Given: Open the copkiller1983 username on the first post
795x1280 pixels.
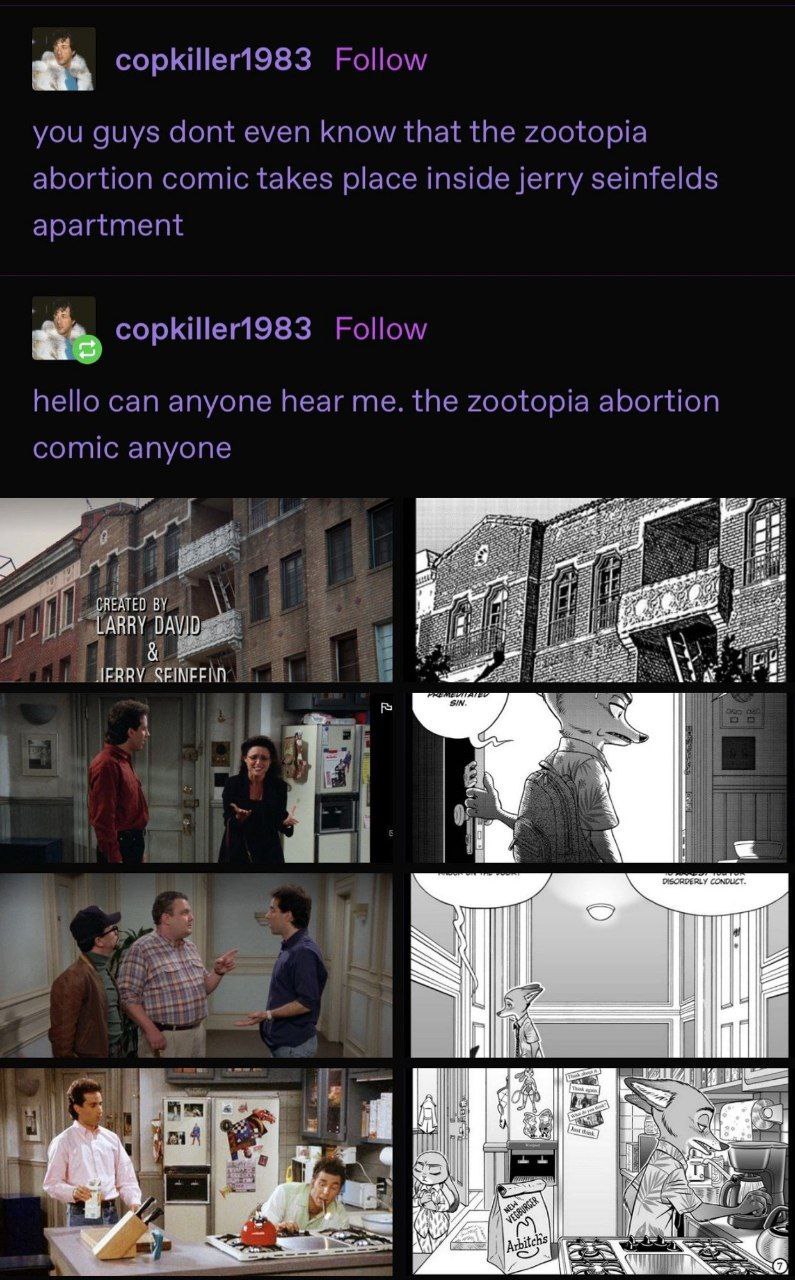Looking at the screenshot, I should [213, 60].
